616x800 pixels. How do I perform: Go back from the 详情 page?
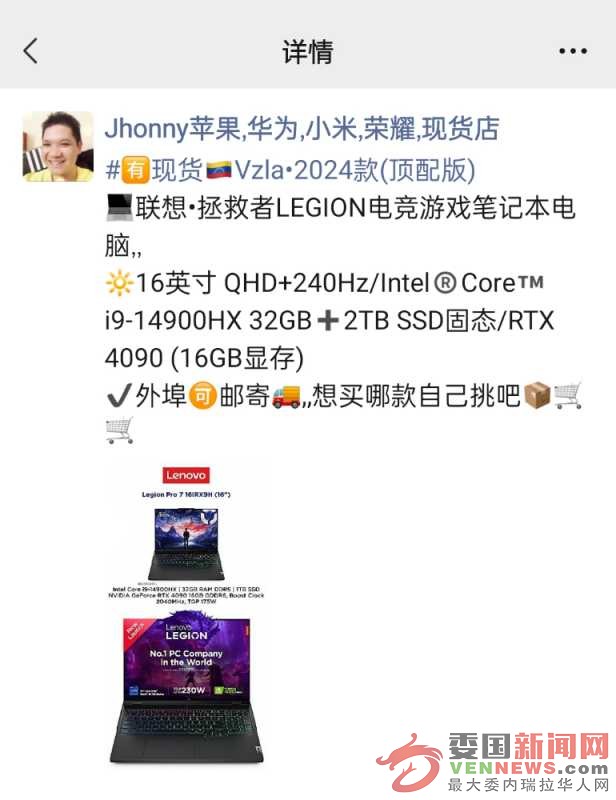(x=31, y=51)
